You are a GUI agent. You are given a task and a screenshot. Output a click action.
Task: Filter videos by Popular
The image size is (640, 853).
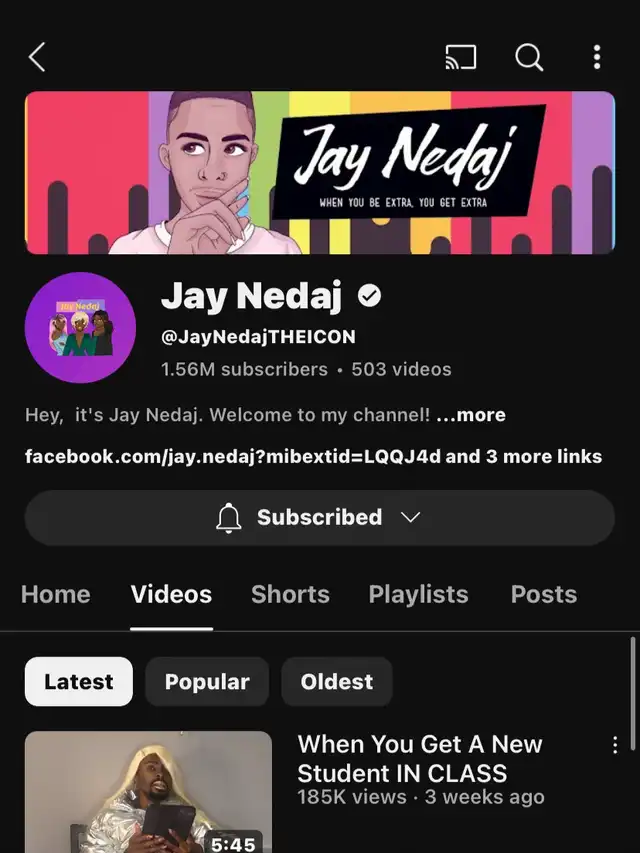coord(207,682)
